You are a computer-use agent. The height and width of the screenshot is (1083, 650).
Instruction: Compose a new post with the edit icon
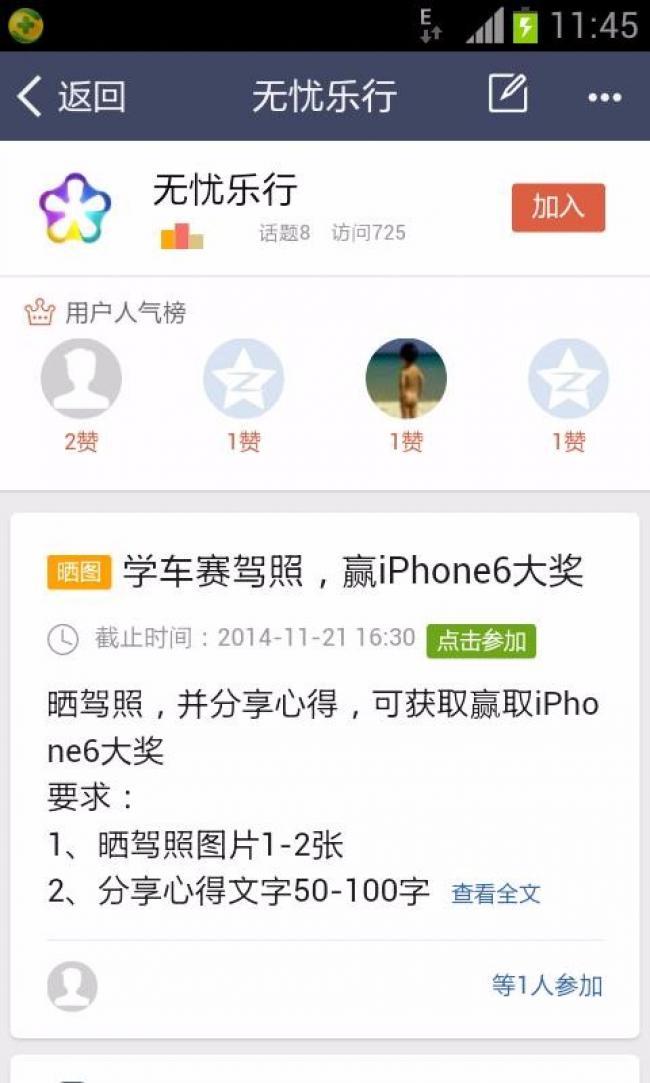[508, 94]
